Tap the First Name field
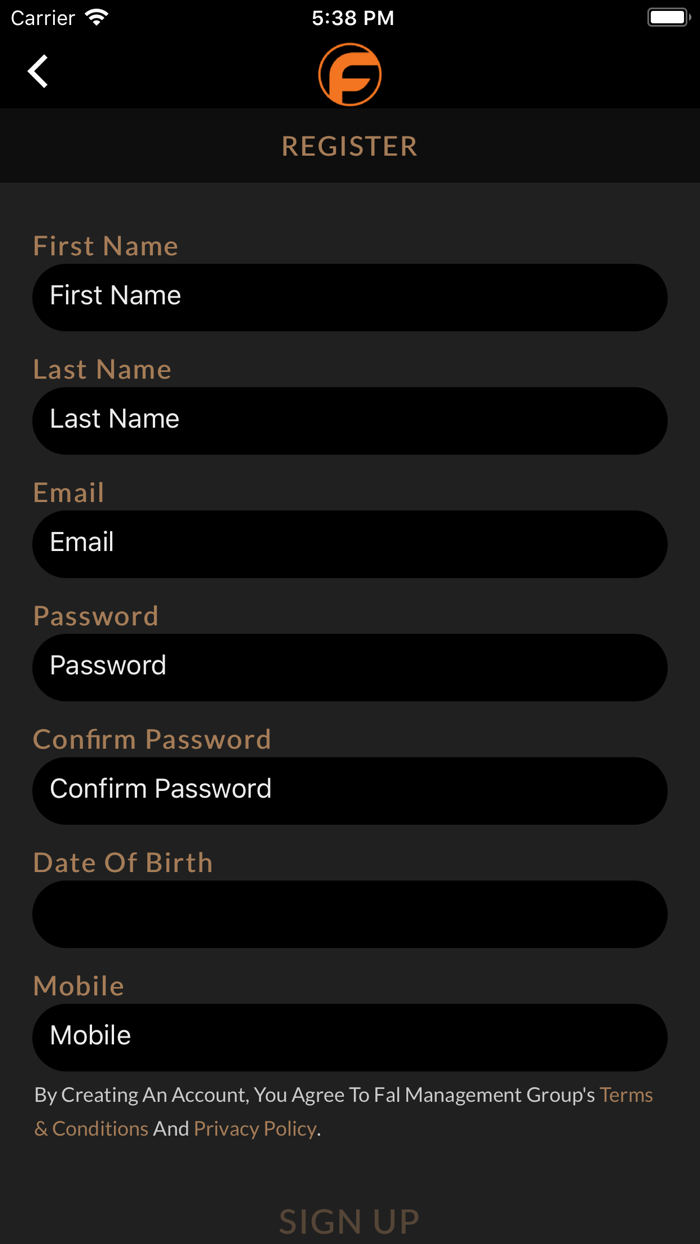This screenshot has height=1244, width=700. pos(350,297)
